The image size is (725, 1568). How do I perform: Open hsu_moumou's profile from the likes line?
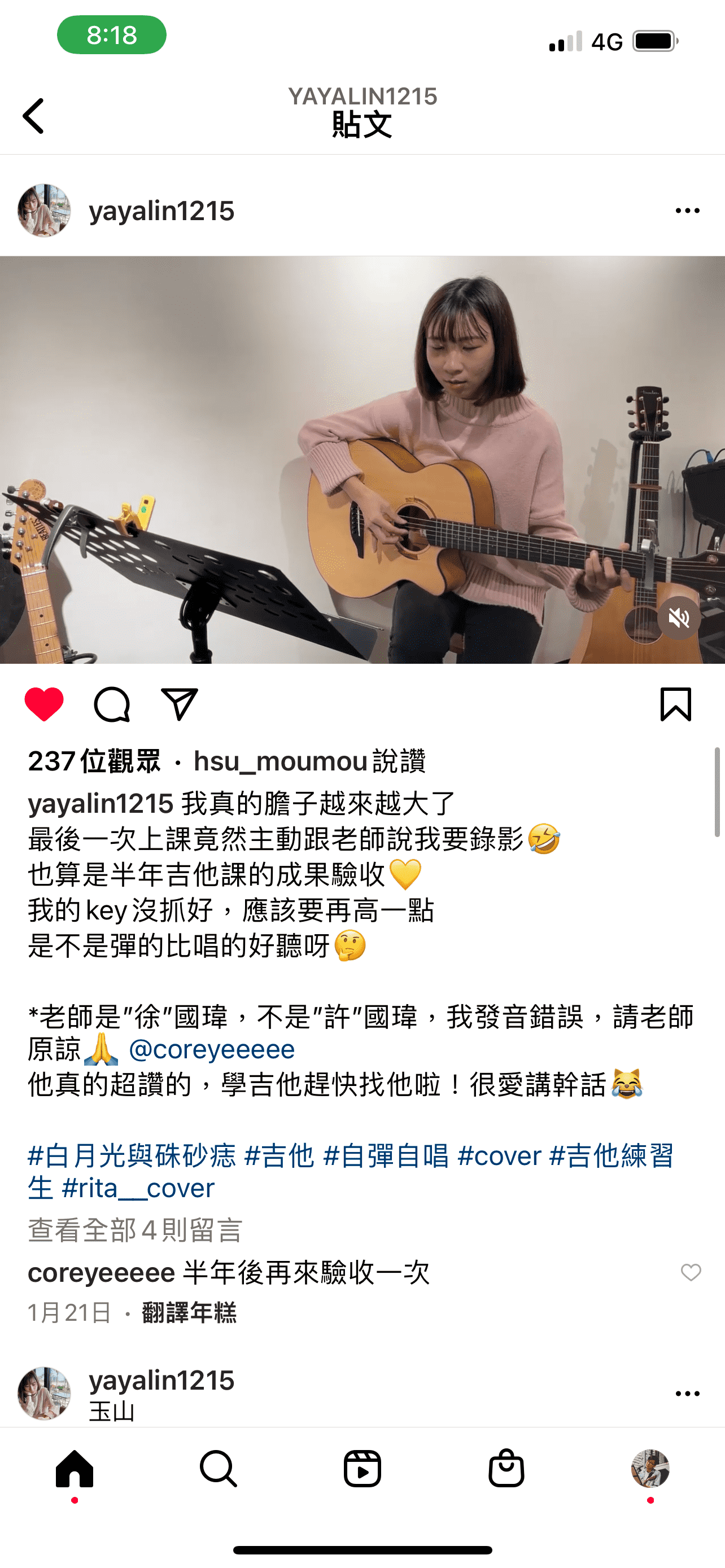point(280,761)
